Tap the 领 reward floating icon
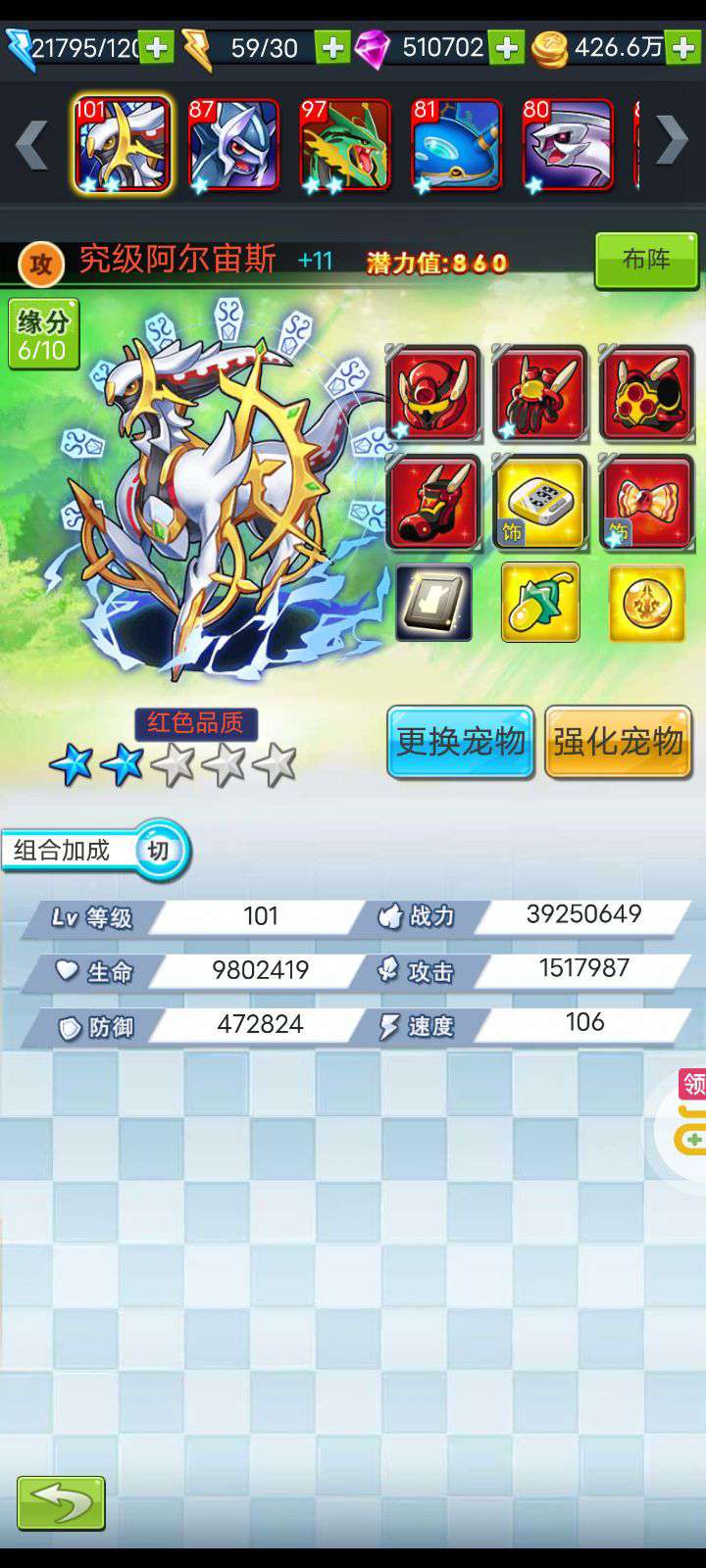706x1568 pixels. coord(692,1084)
